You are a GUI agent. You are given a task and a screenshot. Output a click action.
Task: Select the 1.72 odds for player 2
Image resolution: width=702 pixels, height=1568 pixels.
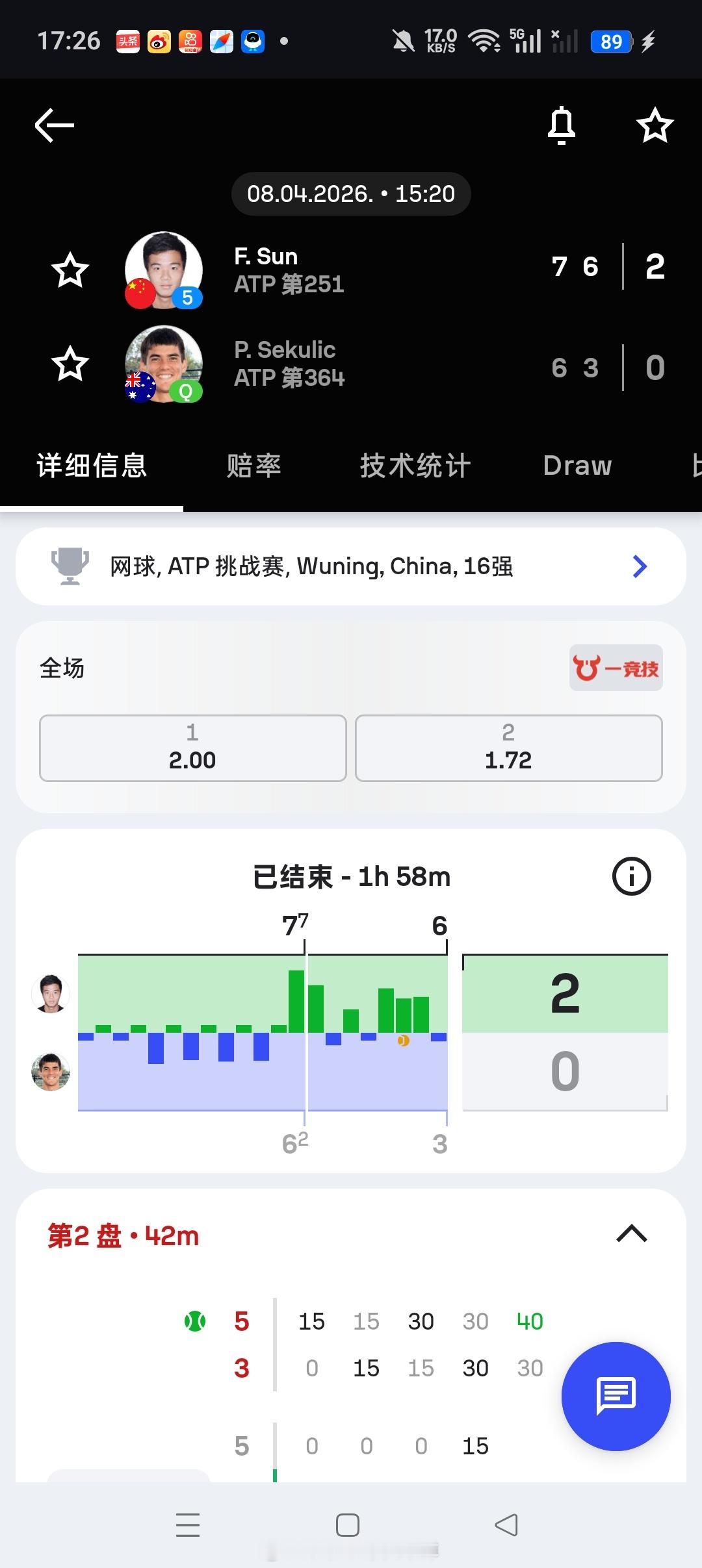(509, 748)
